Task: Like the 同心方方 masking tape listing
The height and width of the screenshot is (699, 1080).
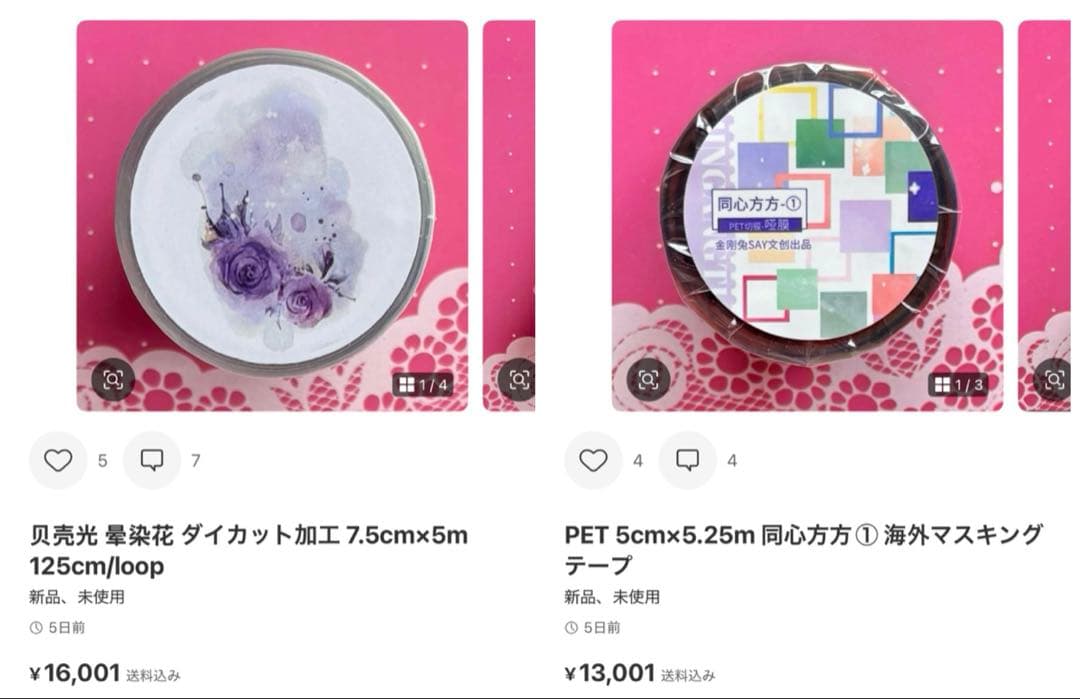Action: [594, 460]
